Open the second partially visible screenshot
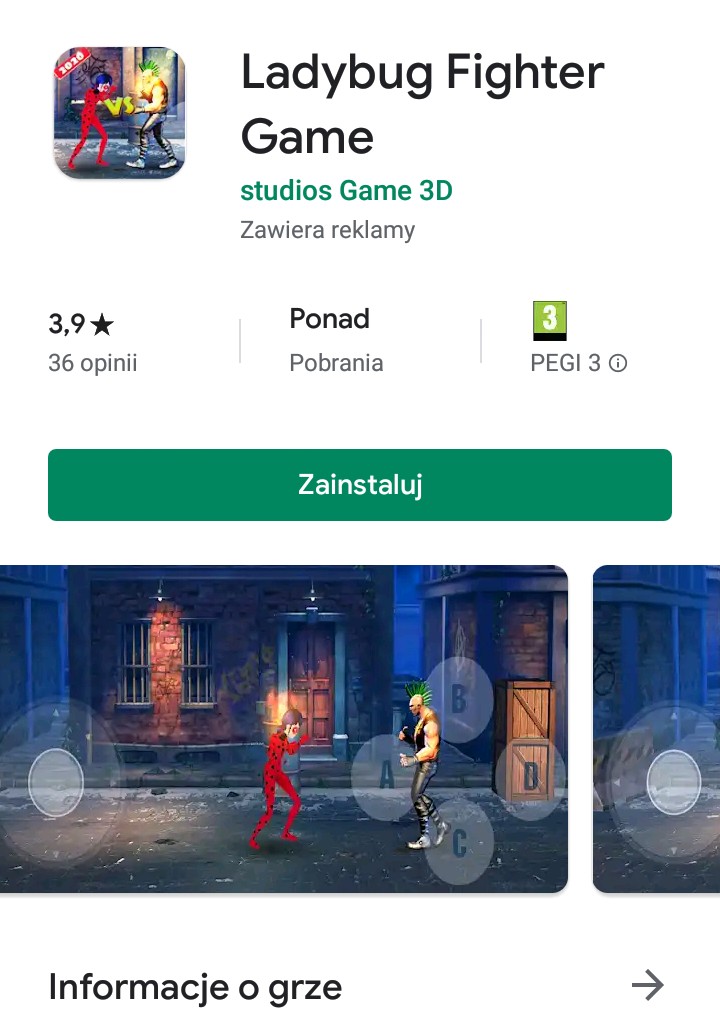720x1024 pixels. [656, 728]
